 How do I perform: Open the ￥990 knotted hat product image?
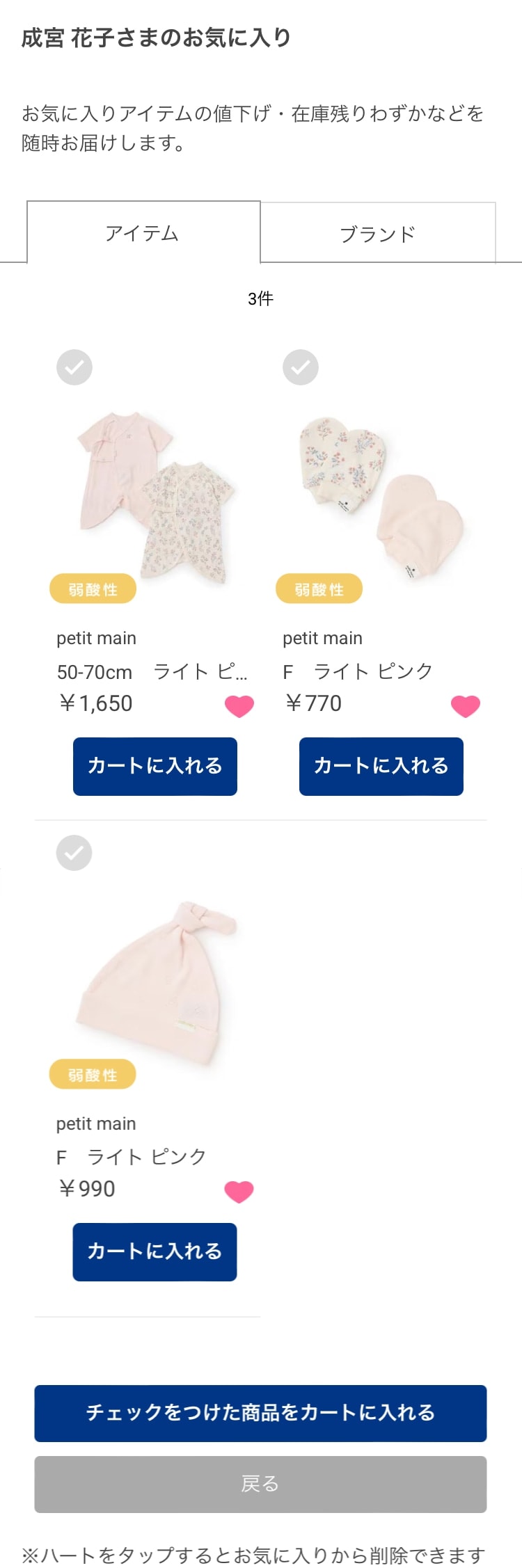(x=156, y=981)
